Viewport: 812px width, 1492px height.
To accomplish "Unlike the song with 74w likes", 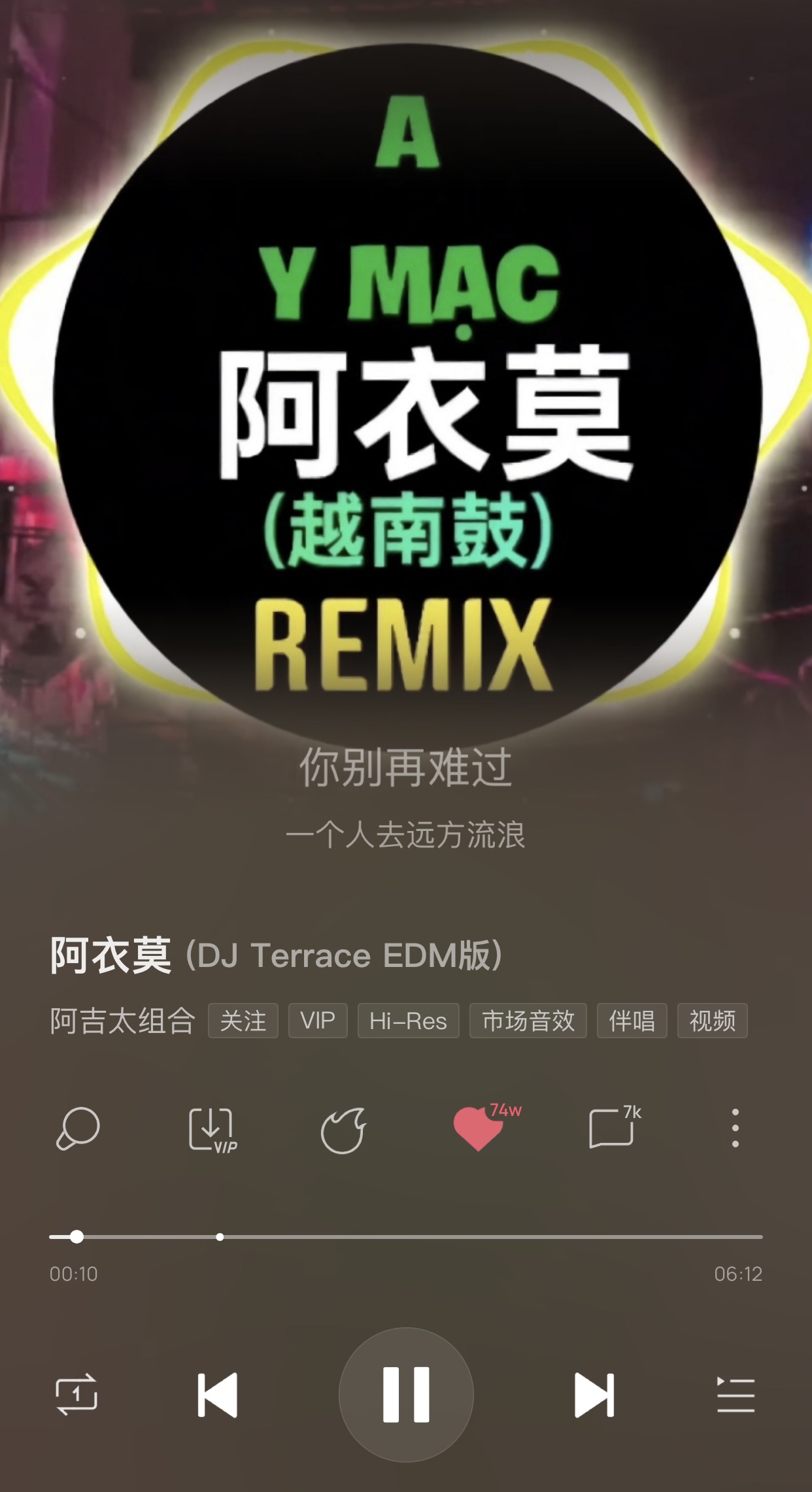I will 479,1128.
